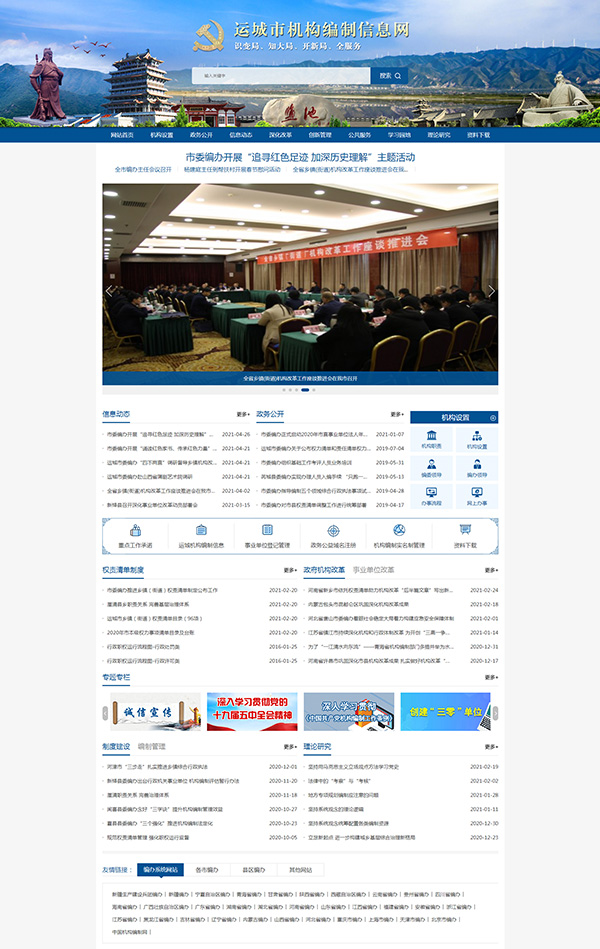Screen dimensions: 600x949
Task: Open the 网上办事 tile
Action: (477, 497)
